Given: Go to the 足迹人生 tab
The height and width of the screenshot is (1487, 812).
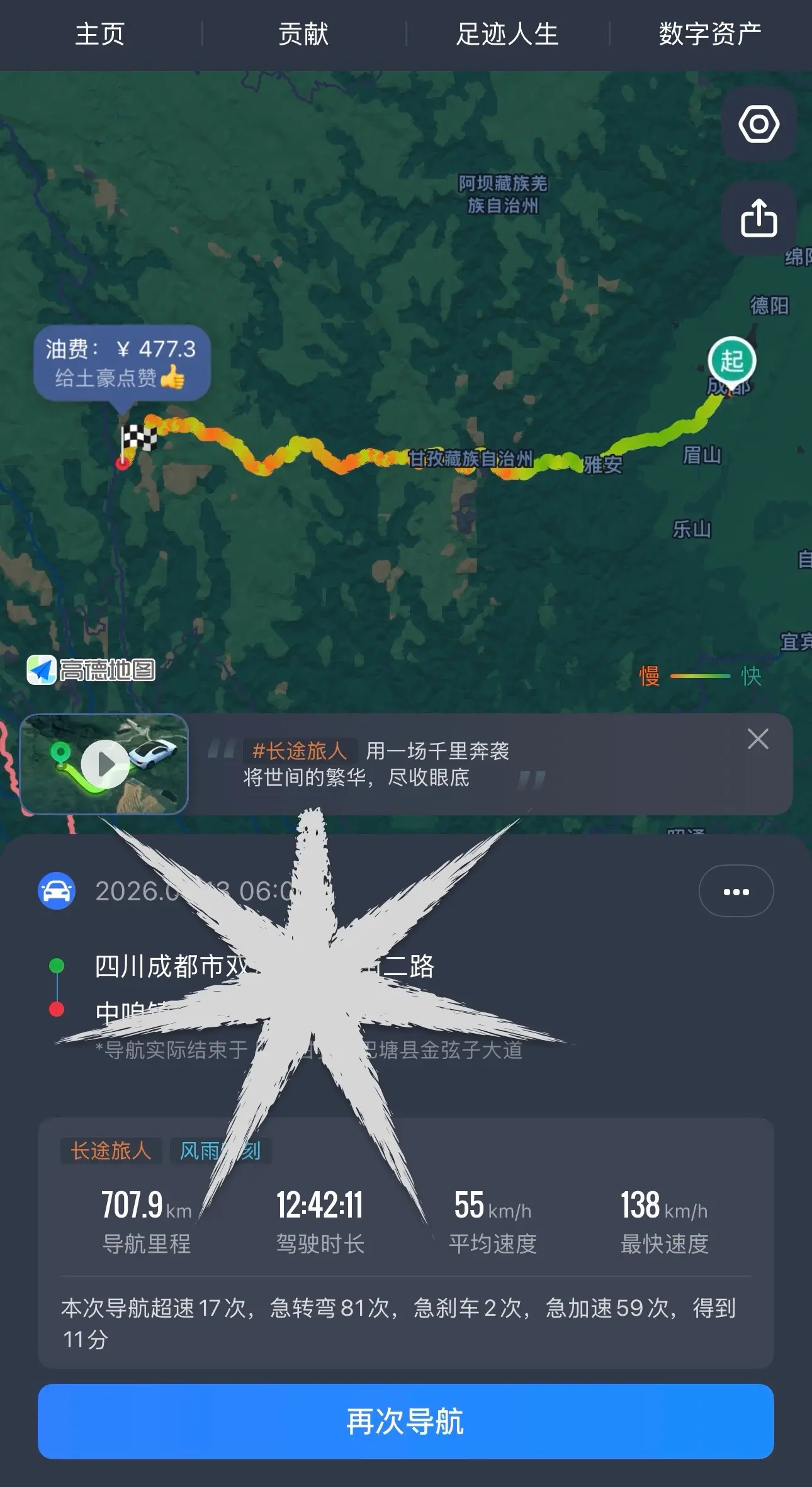Looking at the screenshot, I should tap(507, 35).
